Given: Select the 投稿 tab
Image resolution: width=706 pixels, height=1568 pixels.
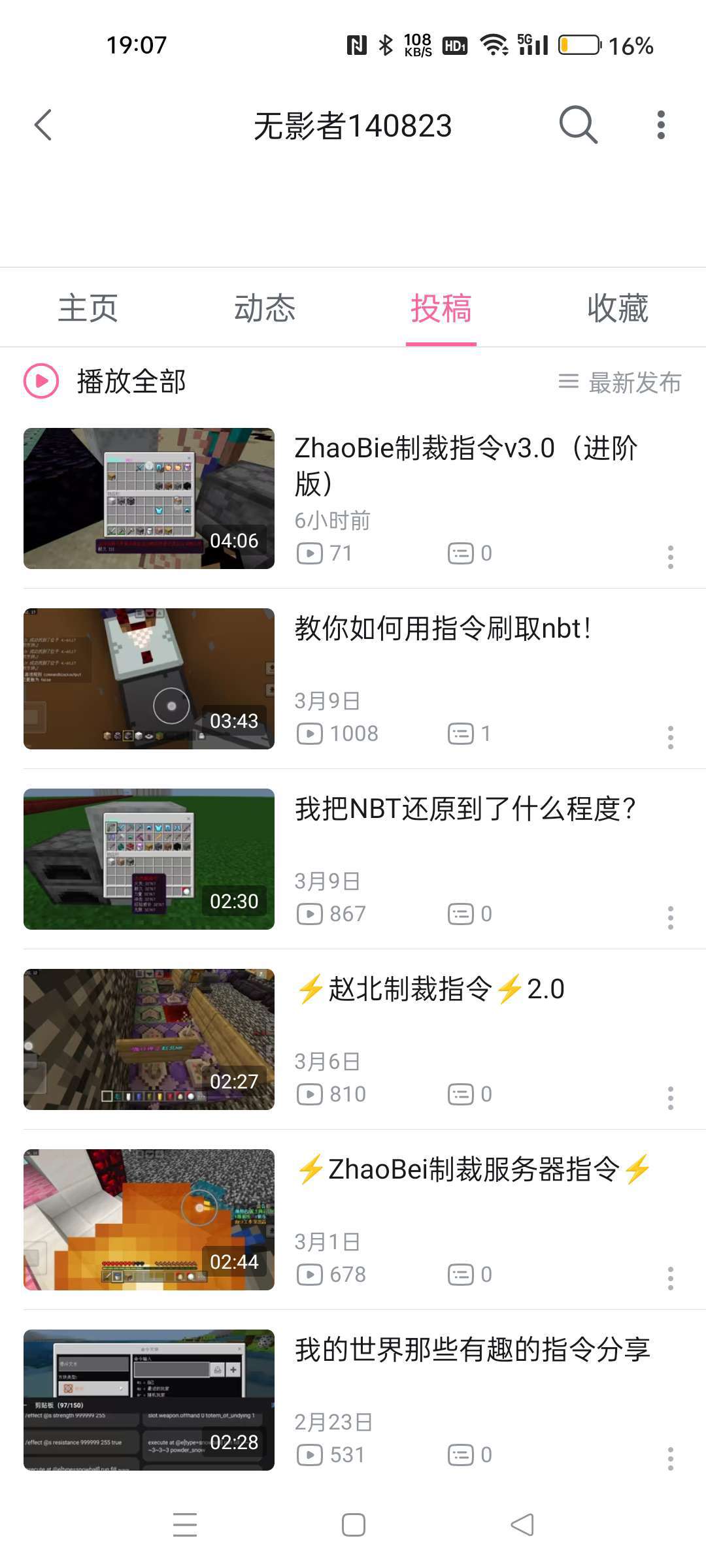Looking at the screenshot, I should tap(441, 308).
